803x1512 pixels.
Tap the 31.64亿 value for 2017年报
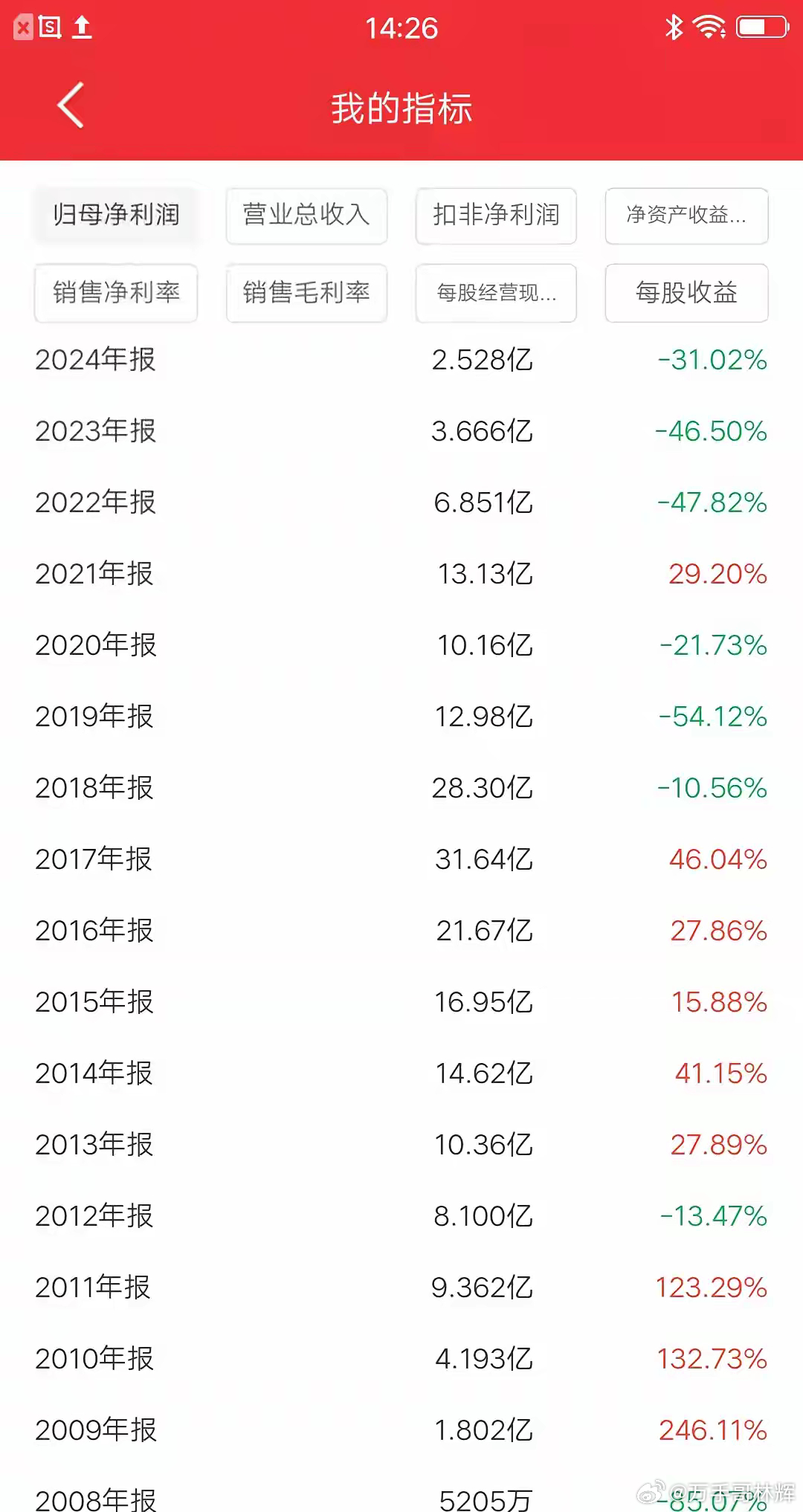(483, 860)
